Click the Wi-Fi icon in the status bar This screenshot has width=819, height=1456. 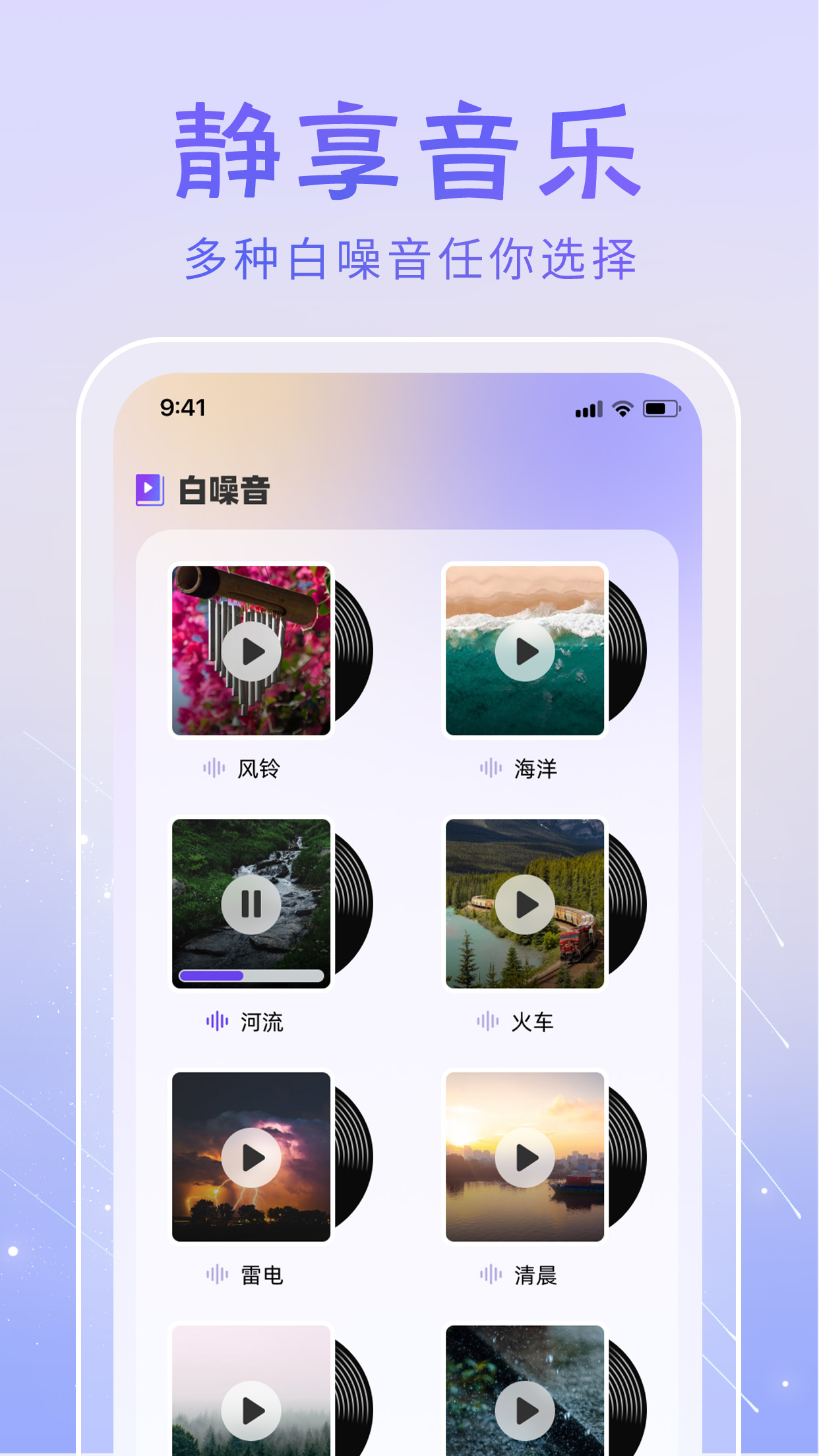[622, 408]
